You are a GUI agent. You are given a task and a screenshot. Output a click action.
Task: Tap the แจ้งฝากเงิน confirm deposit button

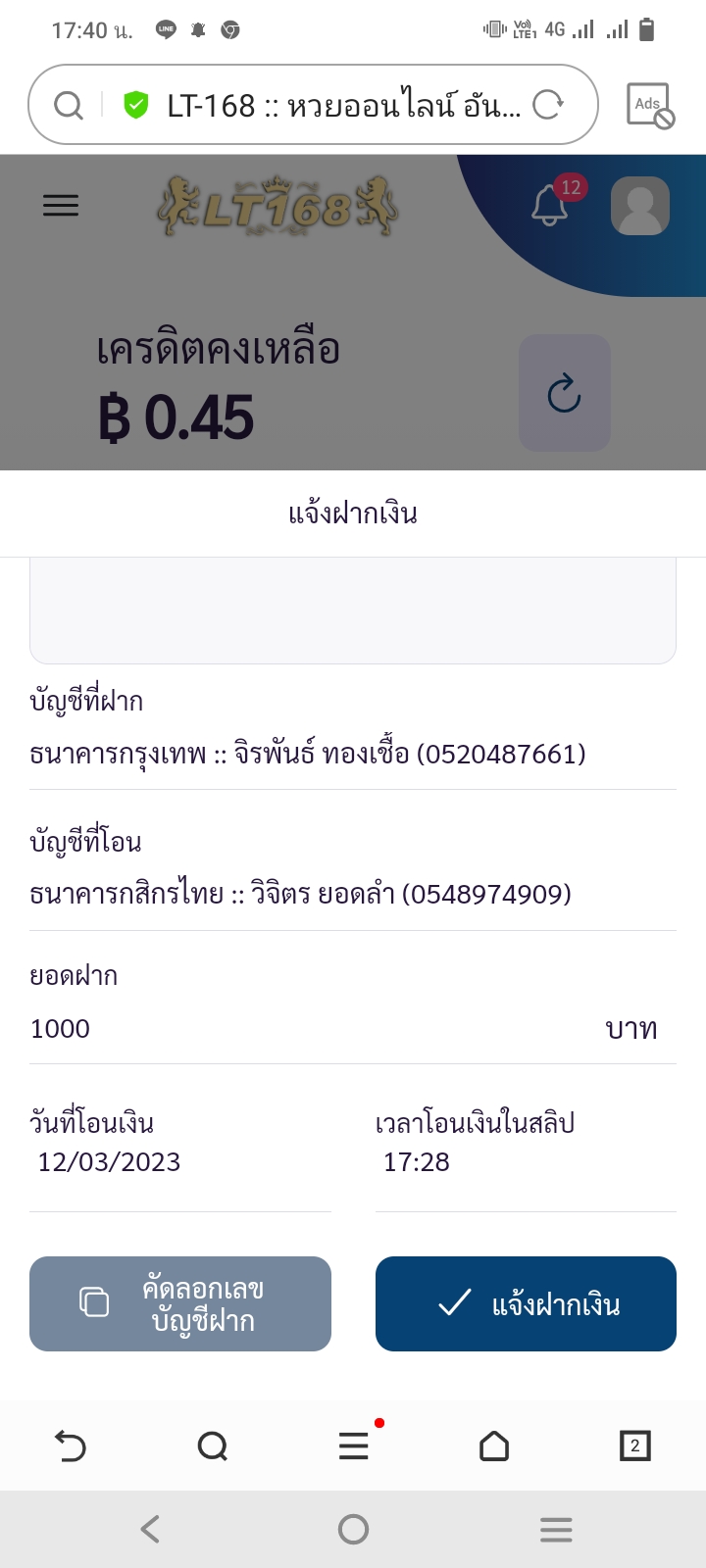[526, 1303]
